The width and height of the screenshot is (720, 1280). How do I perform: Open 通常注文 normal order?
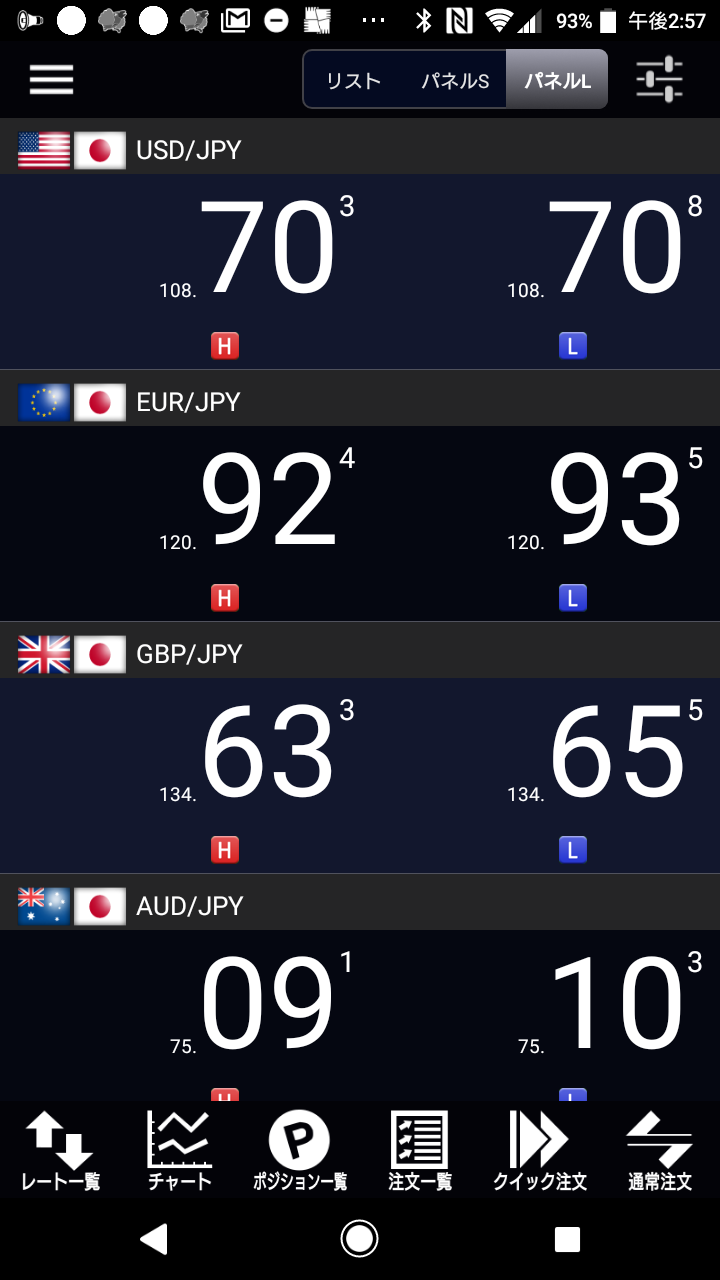point(660,1151)
